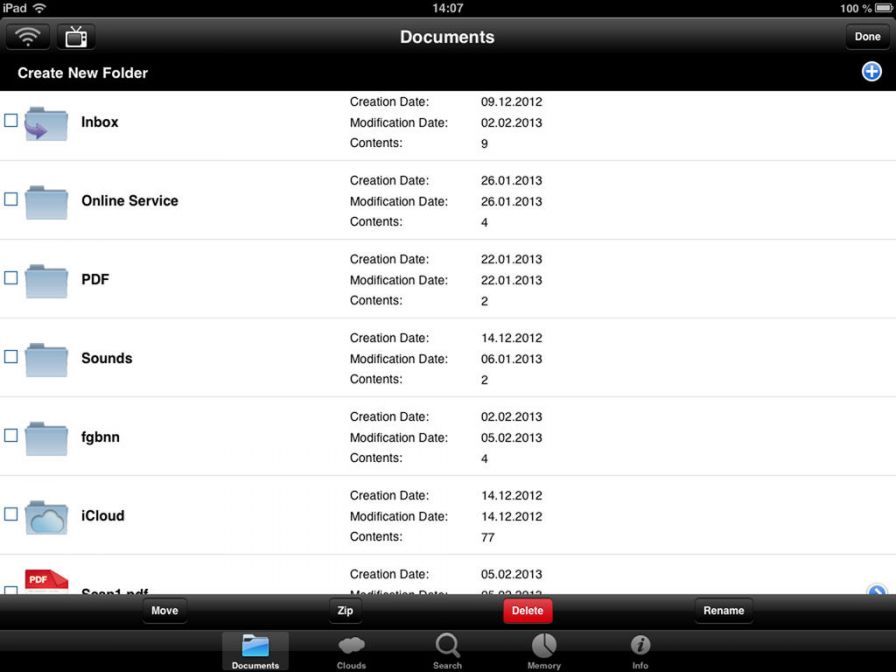Rename the selected item
Image resolution: width=896 pixels, height=672 pixels.
pyautogui.click(x=723, y=610)
